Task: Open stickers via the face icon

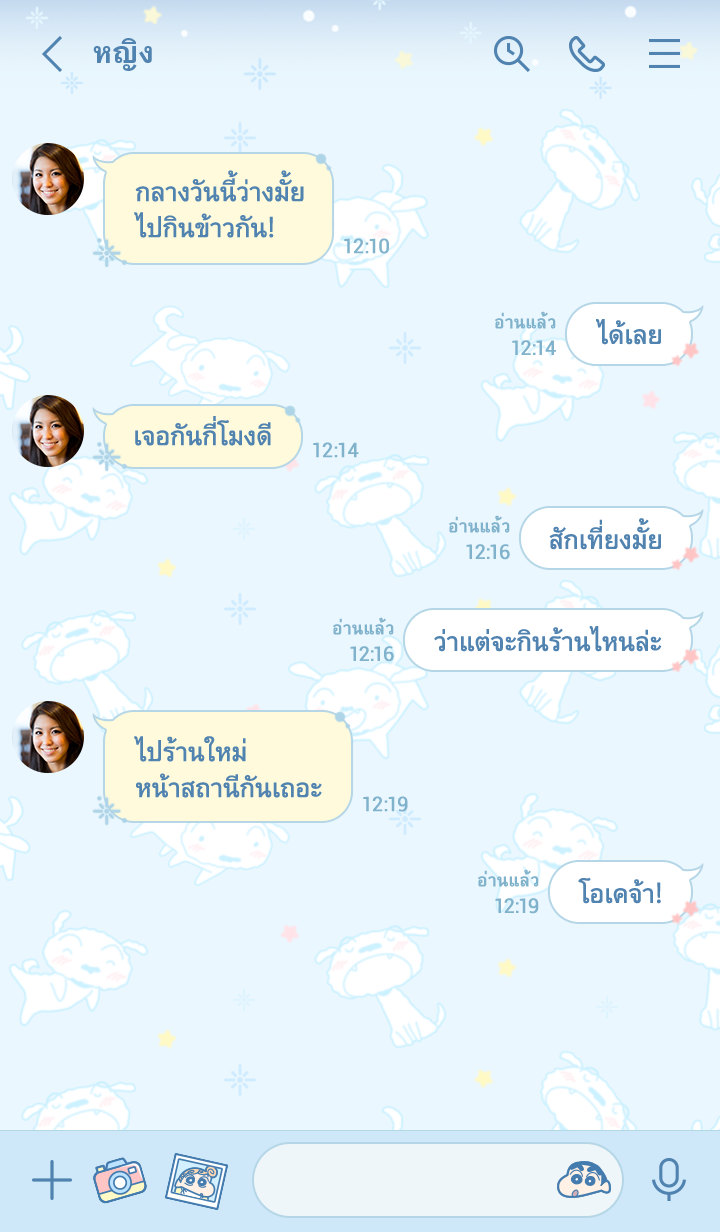Action: click(584, 1181)
